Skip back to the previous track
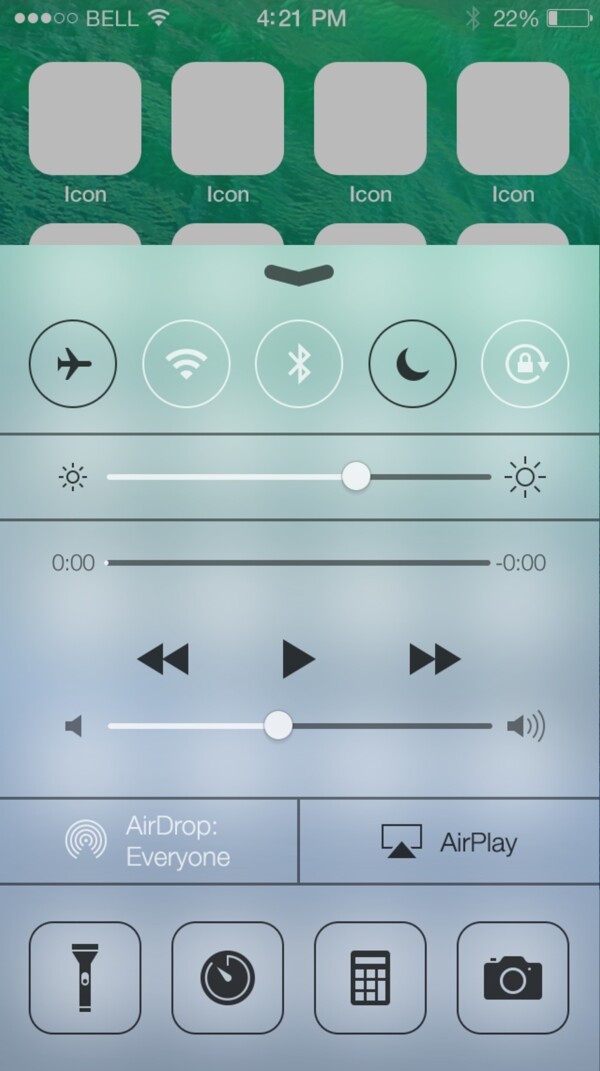The image size is (600, 1071). [x=162, y=659]
